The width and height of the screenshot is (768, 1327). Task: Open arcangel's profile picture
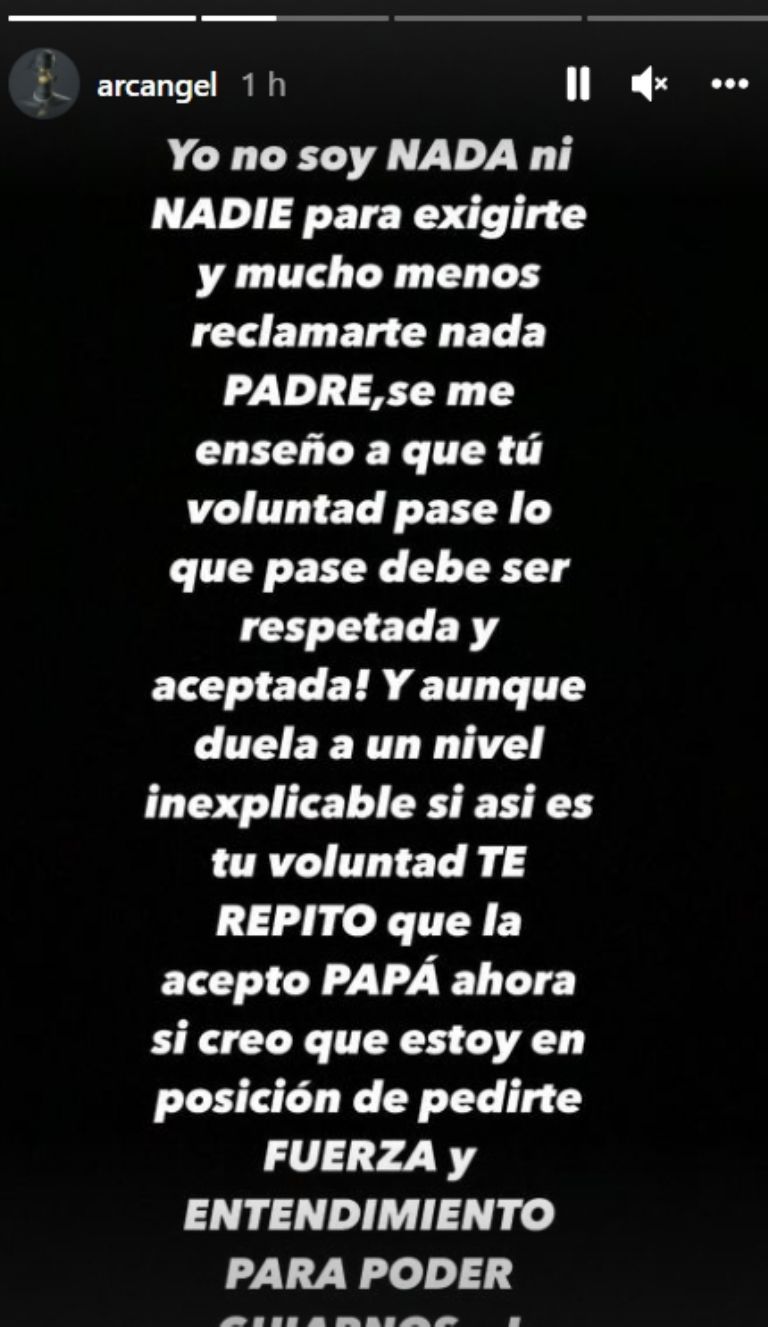(44, 84)
